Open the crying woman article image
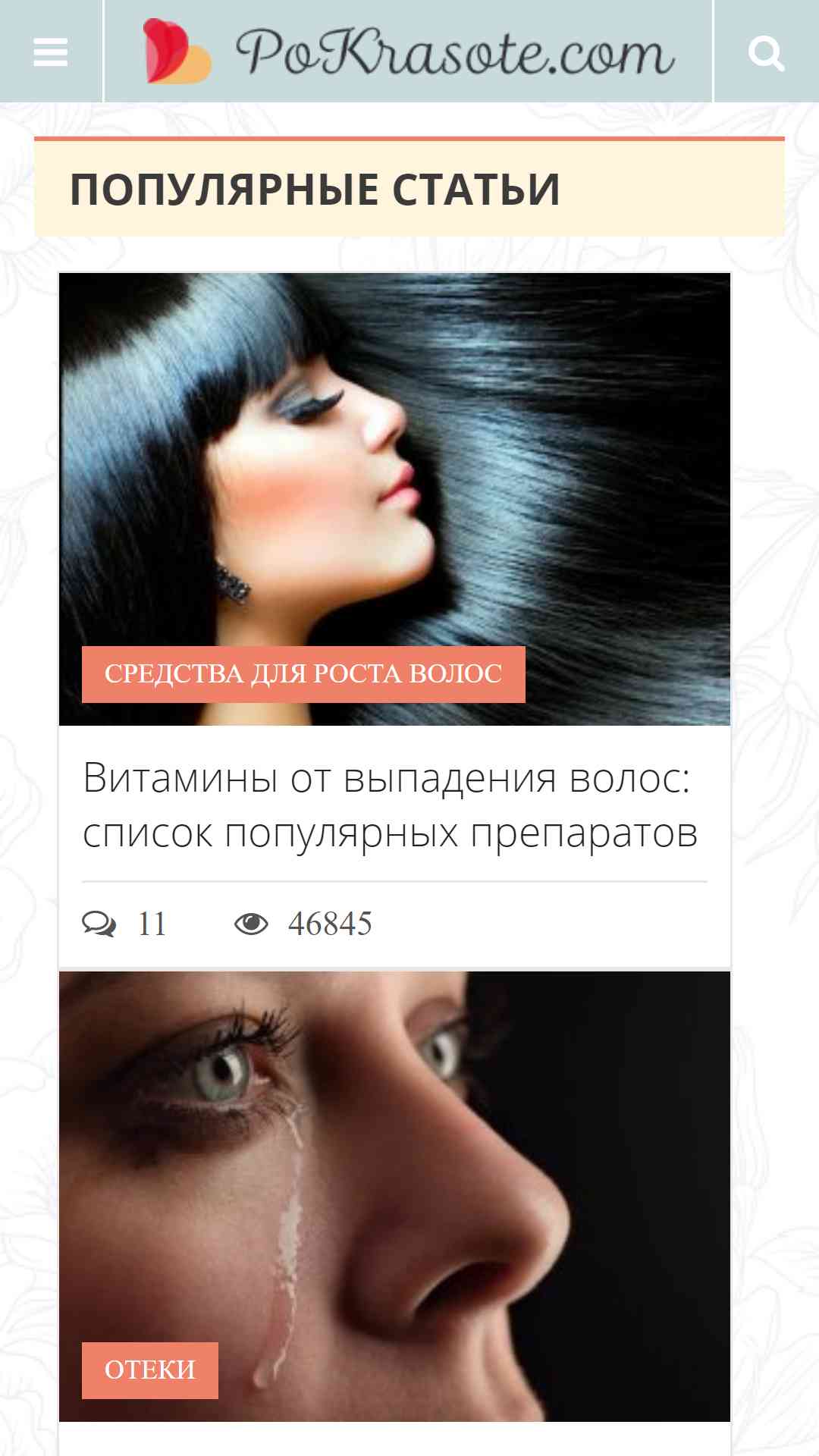Screen dimensions: 819x1456 394,1196
